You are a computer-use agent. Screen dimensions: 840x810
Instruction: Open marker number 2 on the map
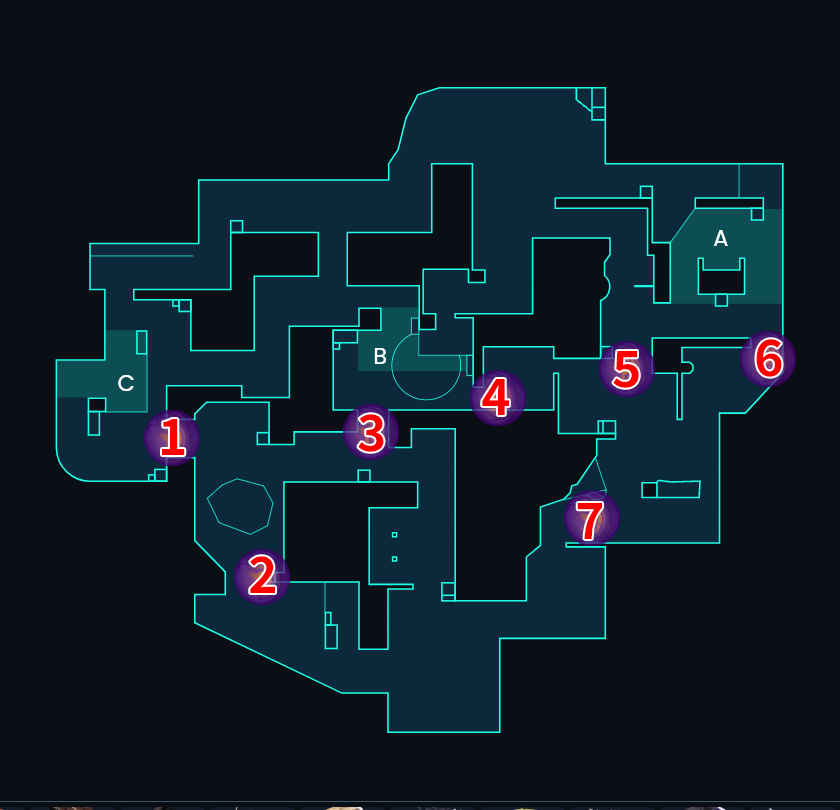262,576
